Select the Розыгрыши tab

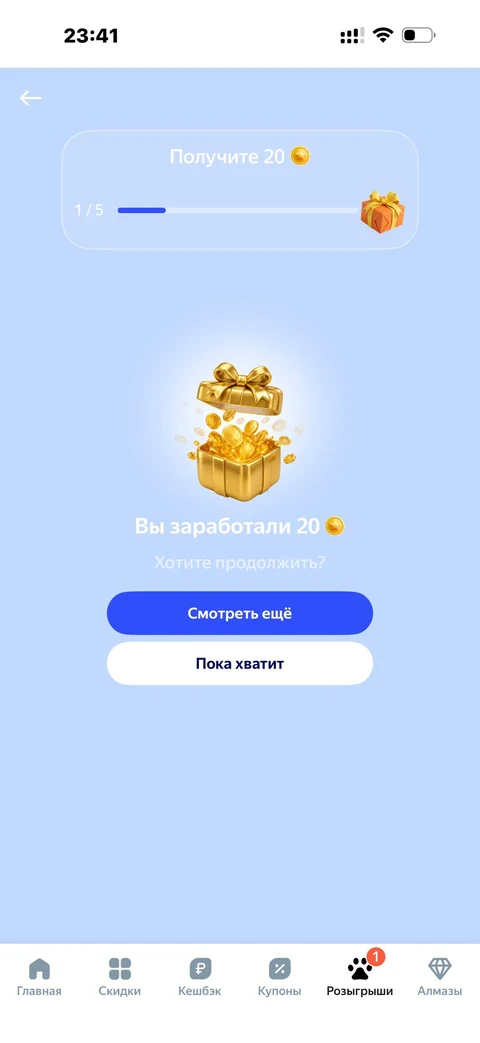coord(360,976)
